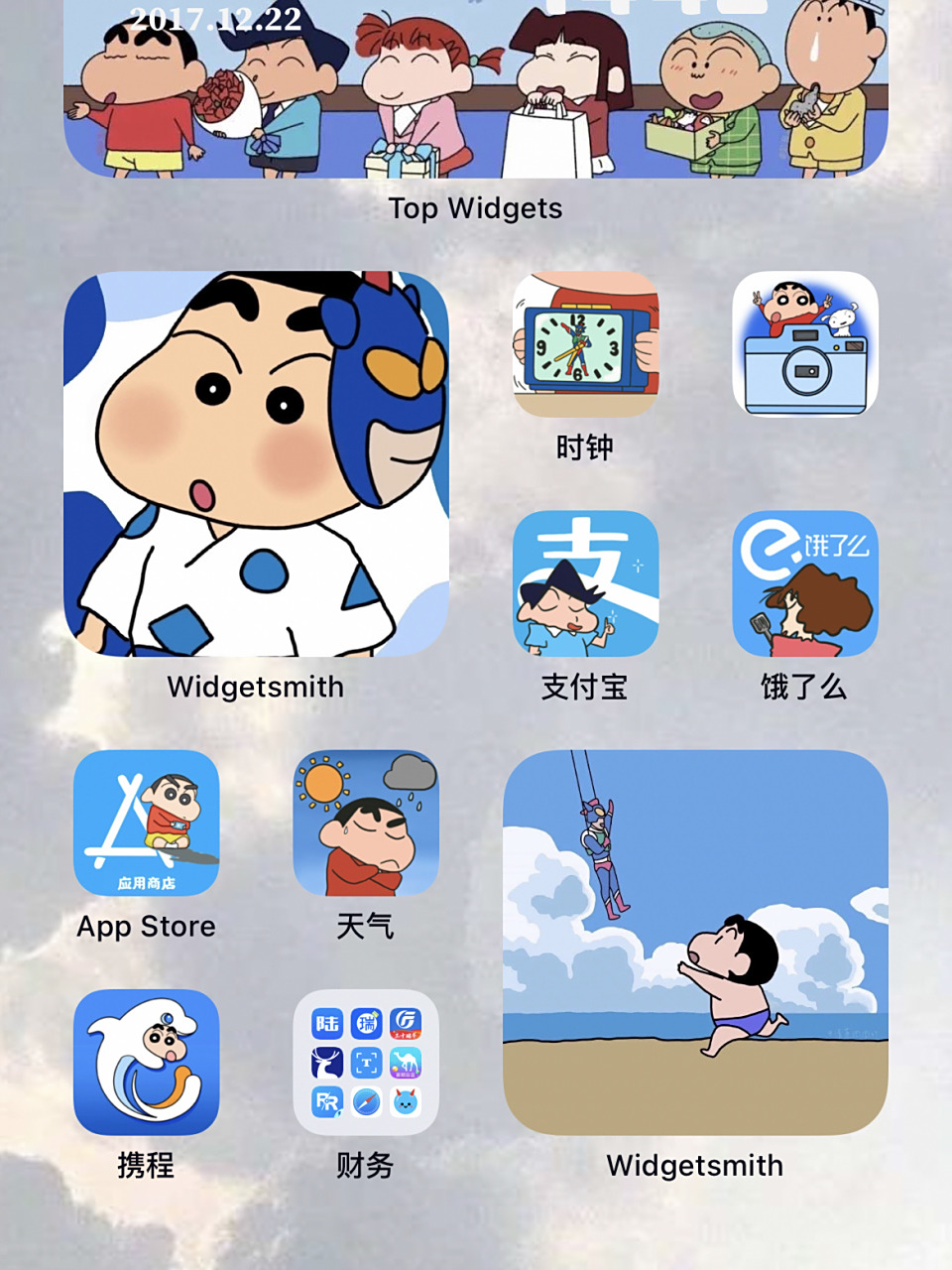Tap the blue devil emoji app in the folder
952x1270 pixels.
coord(407,1102)
